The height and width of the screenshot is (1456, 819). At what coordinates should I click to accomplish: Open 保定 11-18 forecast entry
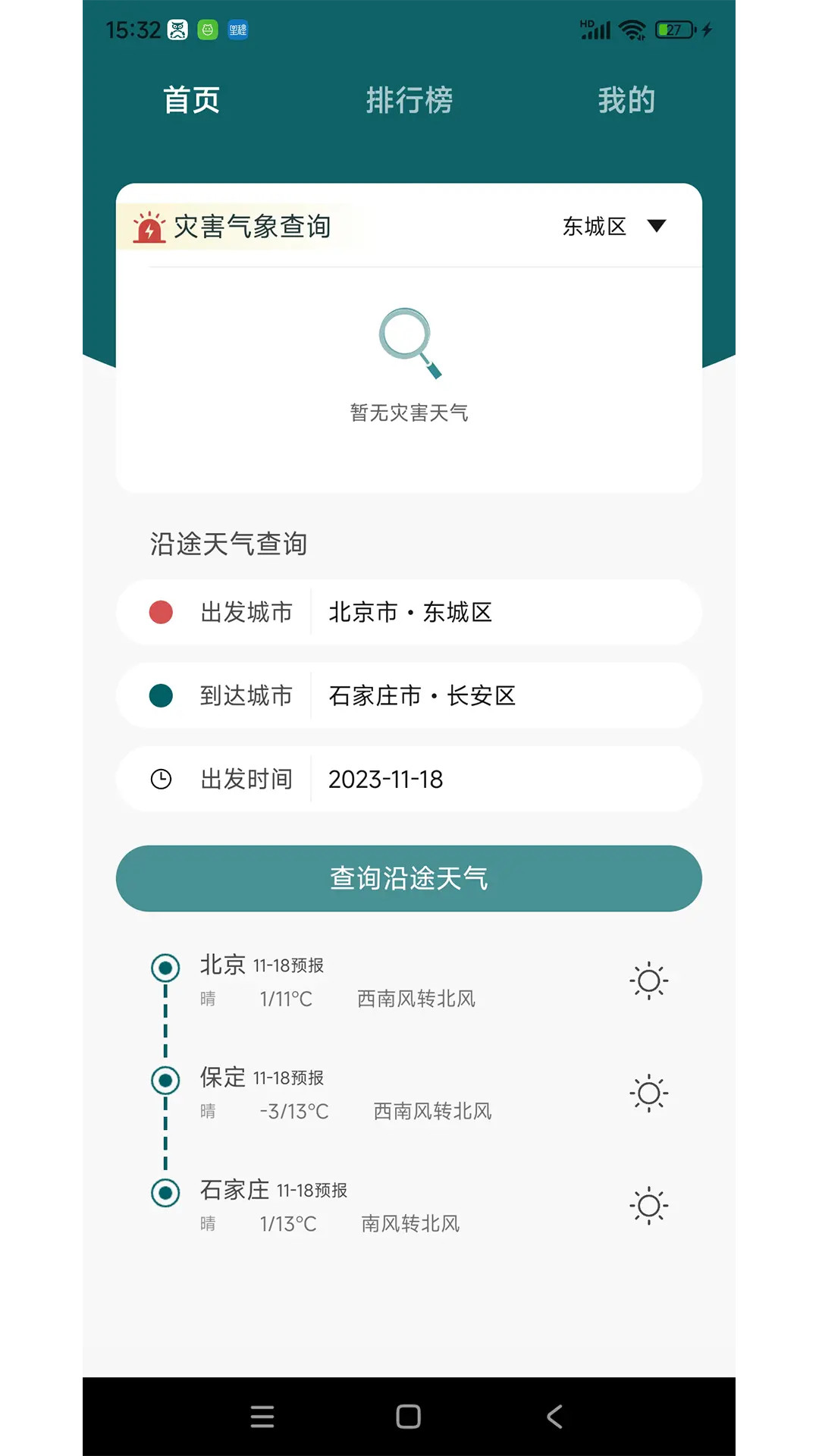pos(409,1094)
